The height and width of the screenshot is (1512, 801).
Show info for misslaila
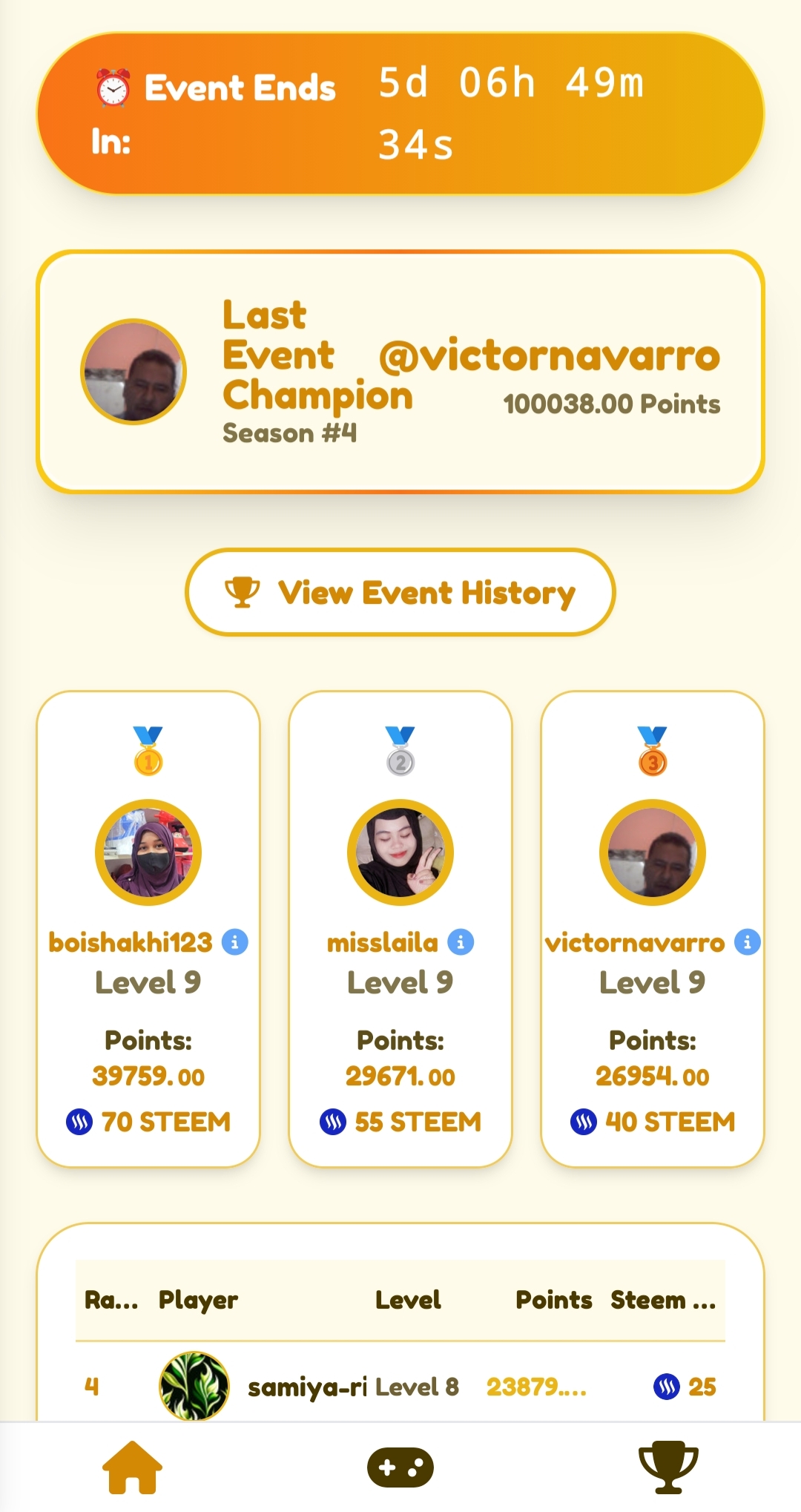pos(461,942)
